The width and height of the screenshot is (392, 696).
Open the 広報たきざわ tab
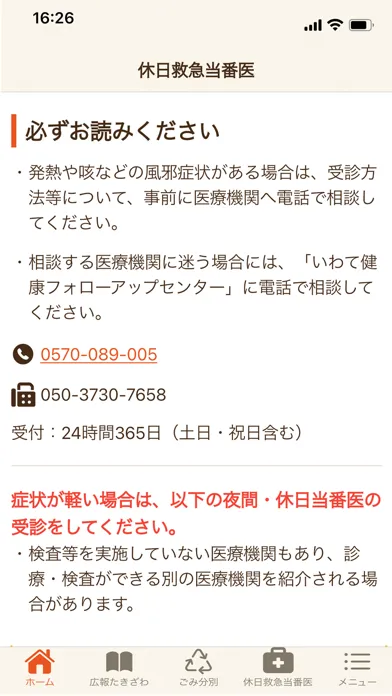tap(119, 668)
